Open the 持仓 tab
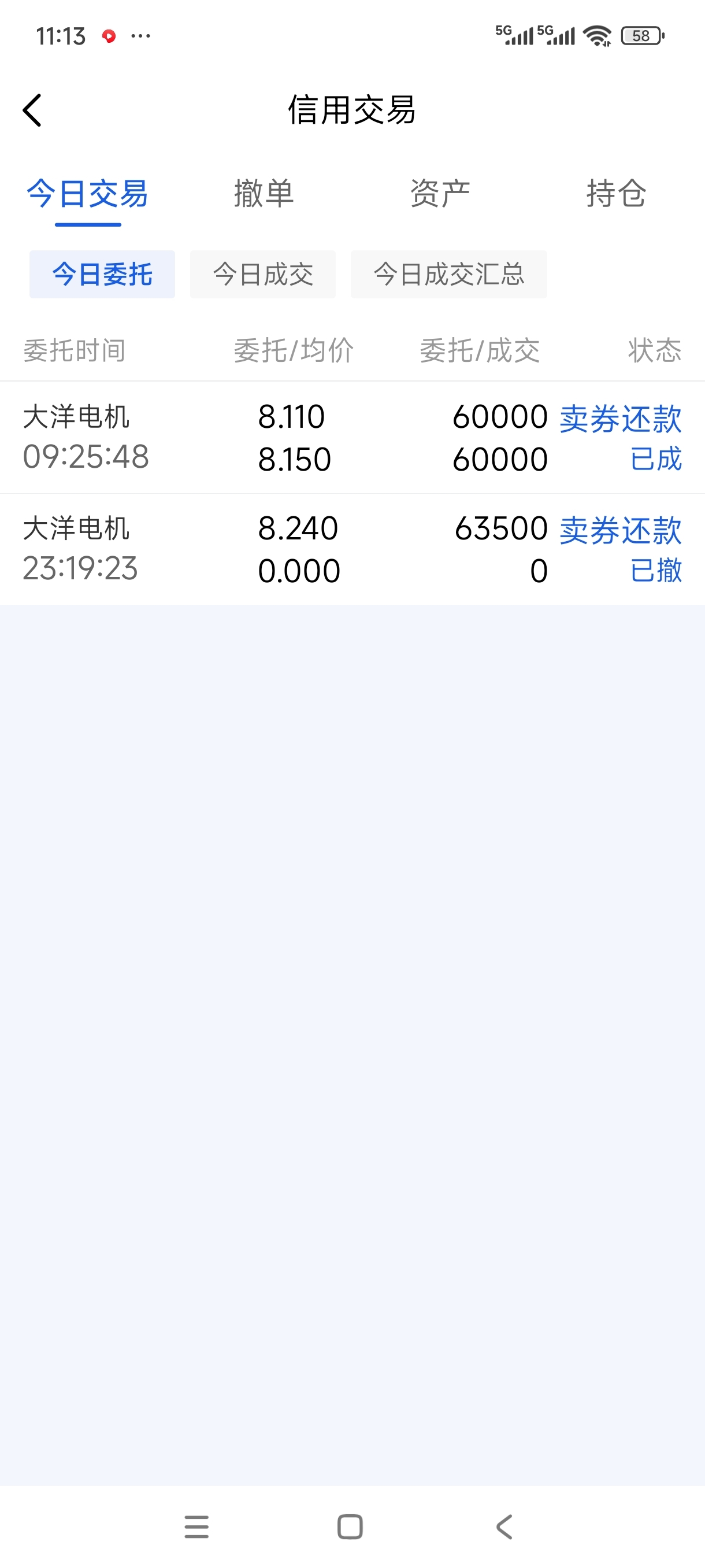Image resolution: width=705 pixels, height=1568 pixels. point(616,194)
